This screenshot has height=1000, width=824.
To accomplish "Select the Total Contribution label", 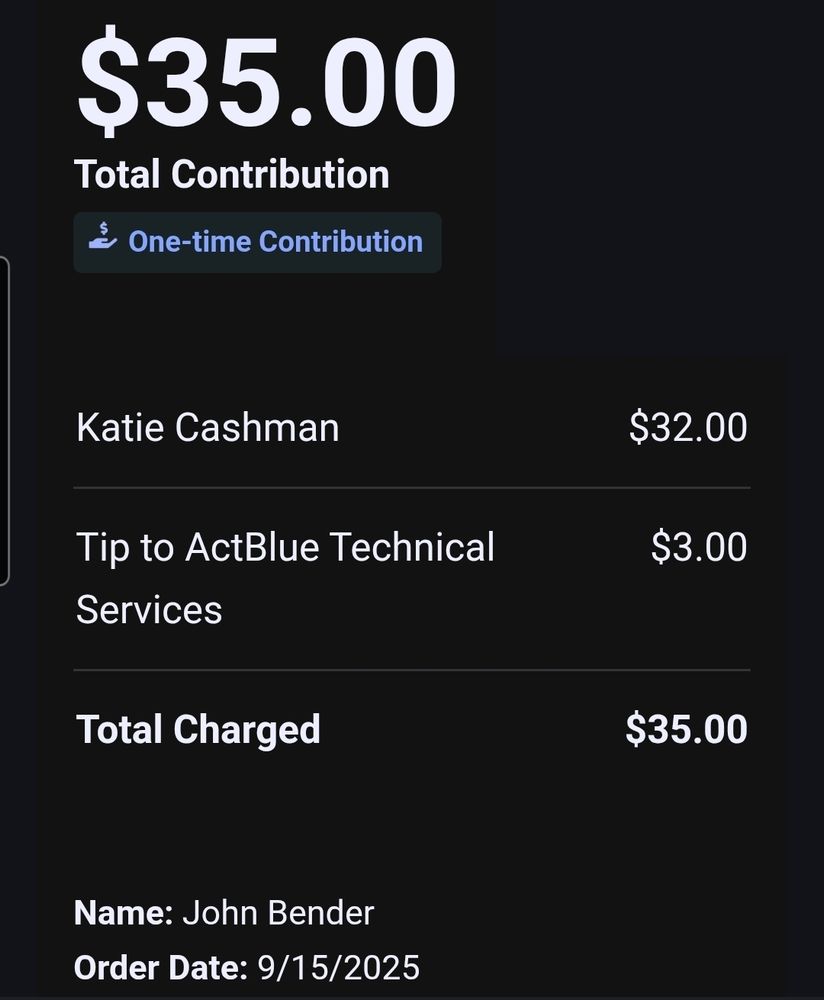I will tap(233, 174).
